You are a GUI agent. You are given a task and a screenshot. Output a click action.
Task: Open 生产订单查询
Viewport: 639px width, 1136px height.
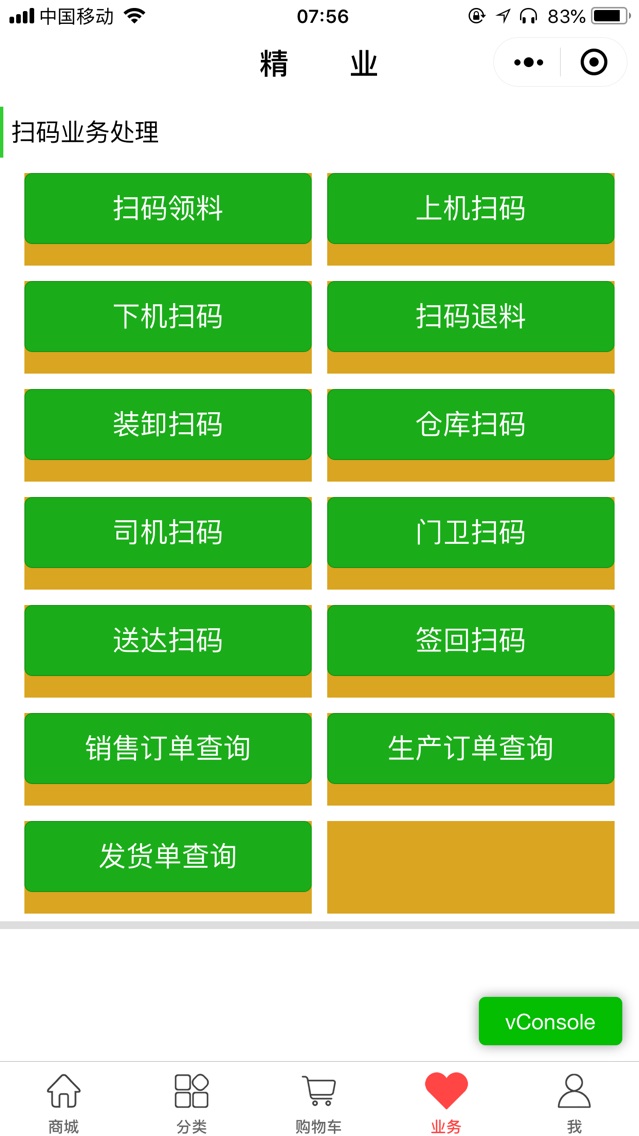470,749
